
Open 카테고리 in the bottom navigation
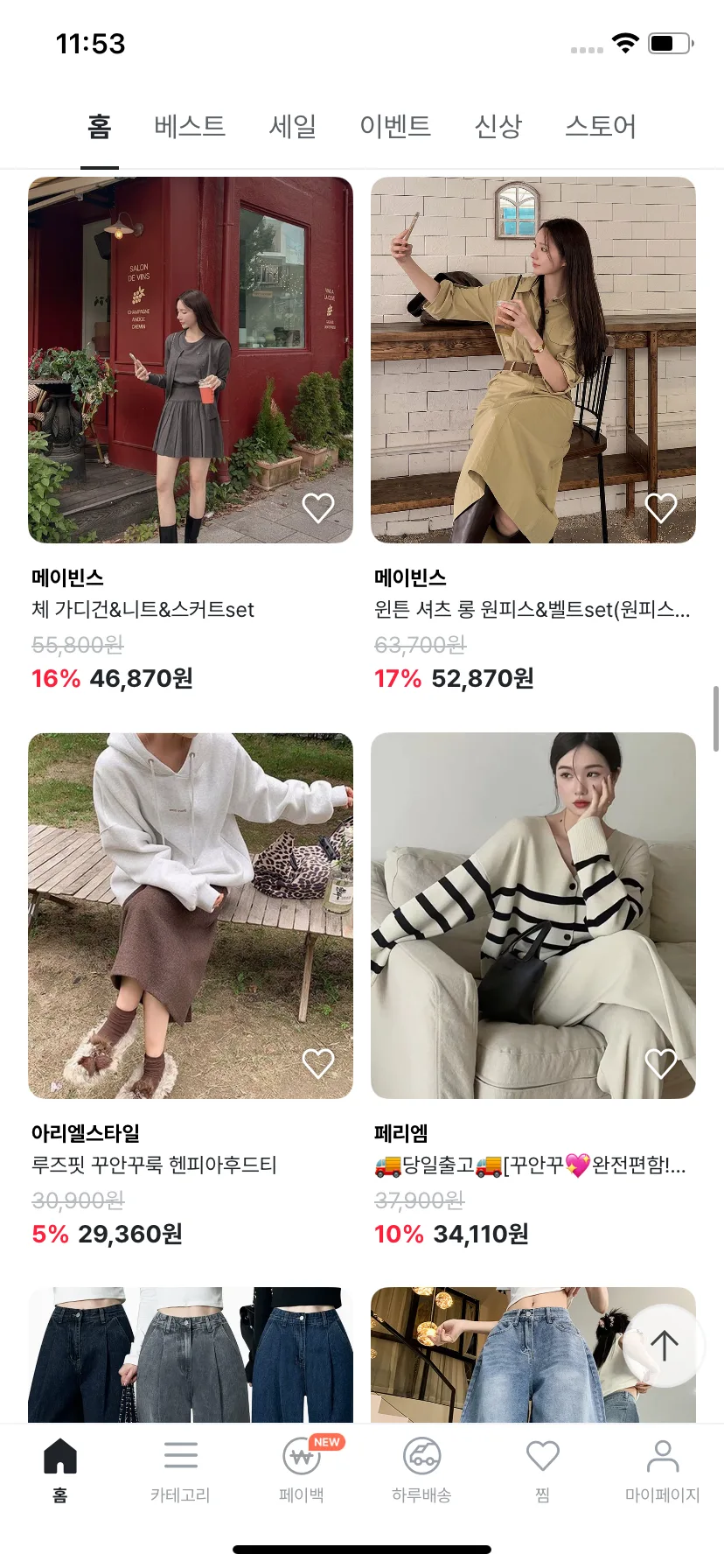(x=180, y=1472)
